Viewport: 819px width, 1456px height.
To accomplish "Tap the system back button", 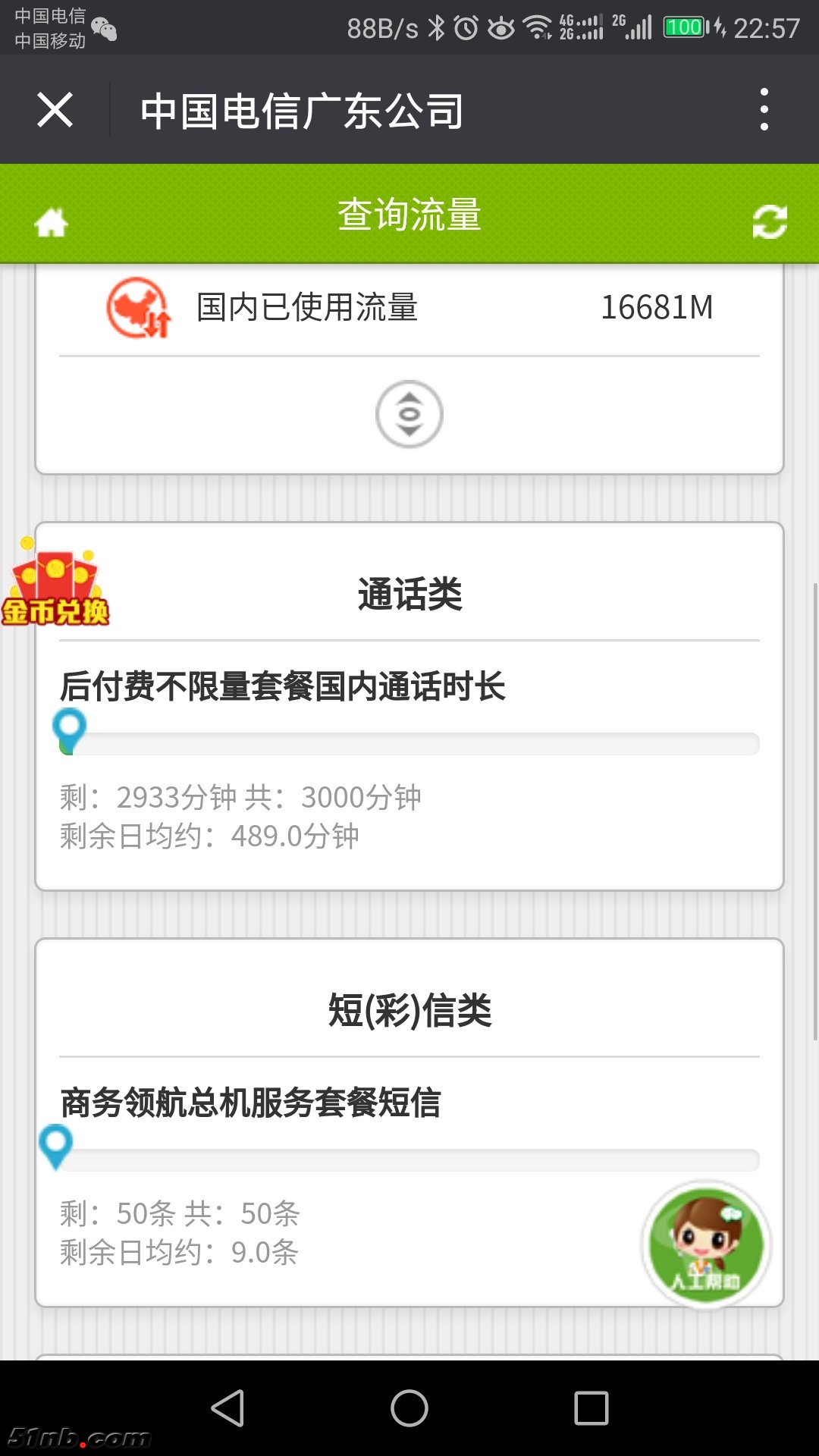I will click(x=227, y=1408).
